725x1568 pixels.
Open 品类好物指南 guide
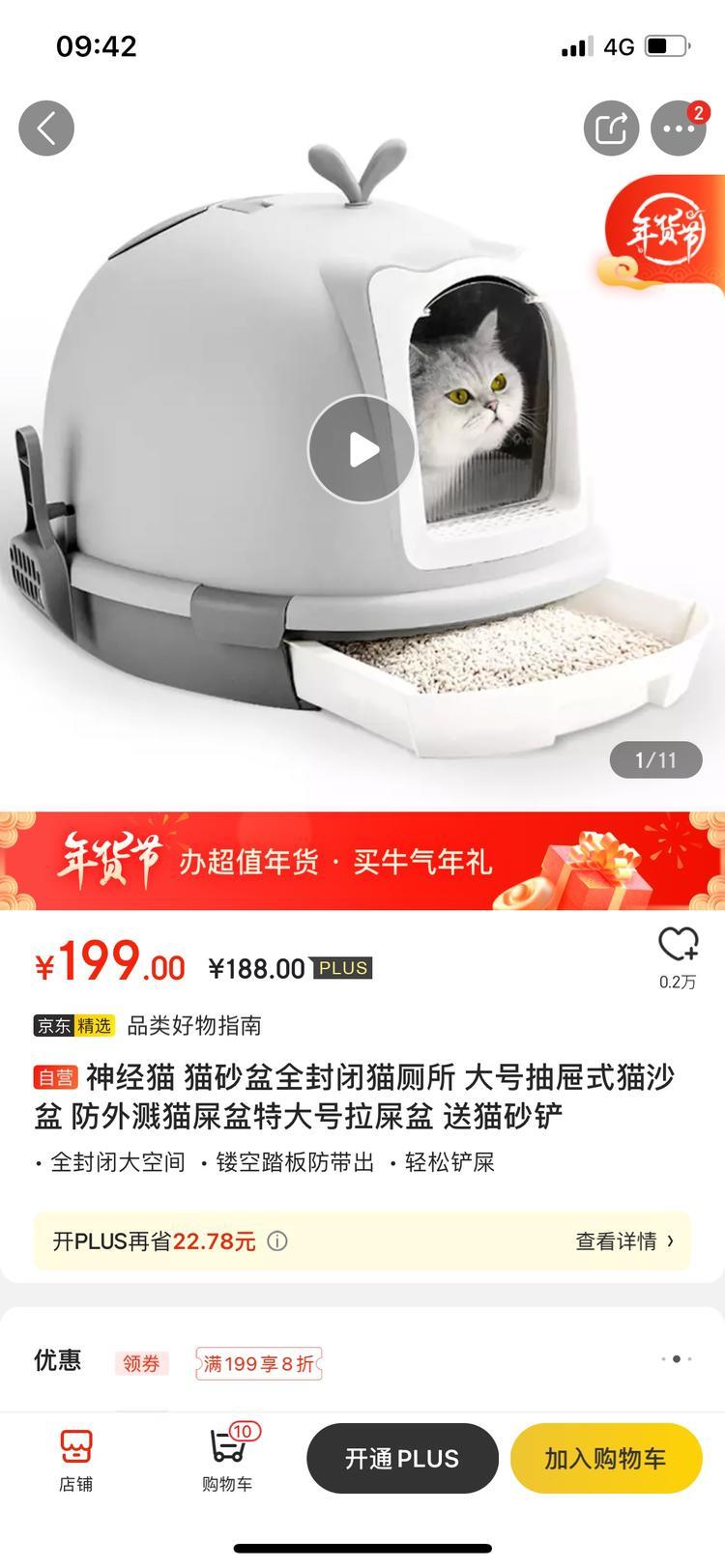pyautogui.click(x=194, y=1025)
